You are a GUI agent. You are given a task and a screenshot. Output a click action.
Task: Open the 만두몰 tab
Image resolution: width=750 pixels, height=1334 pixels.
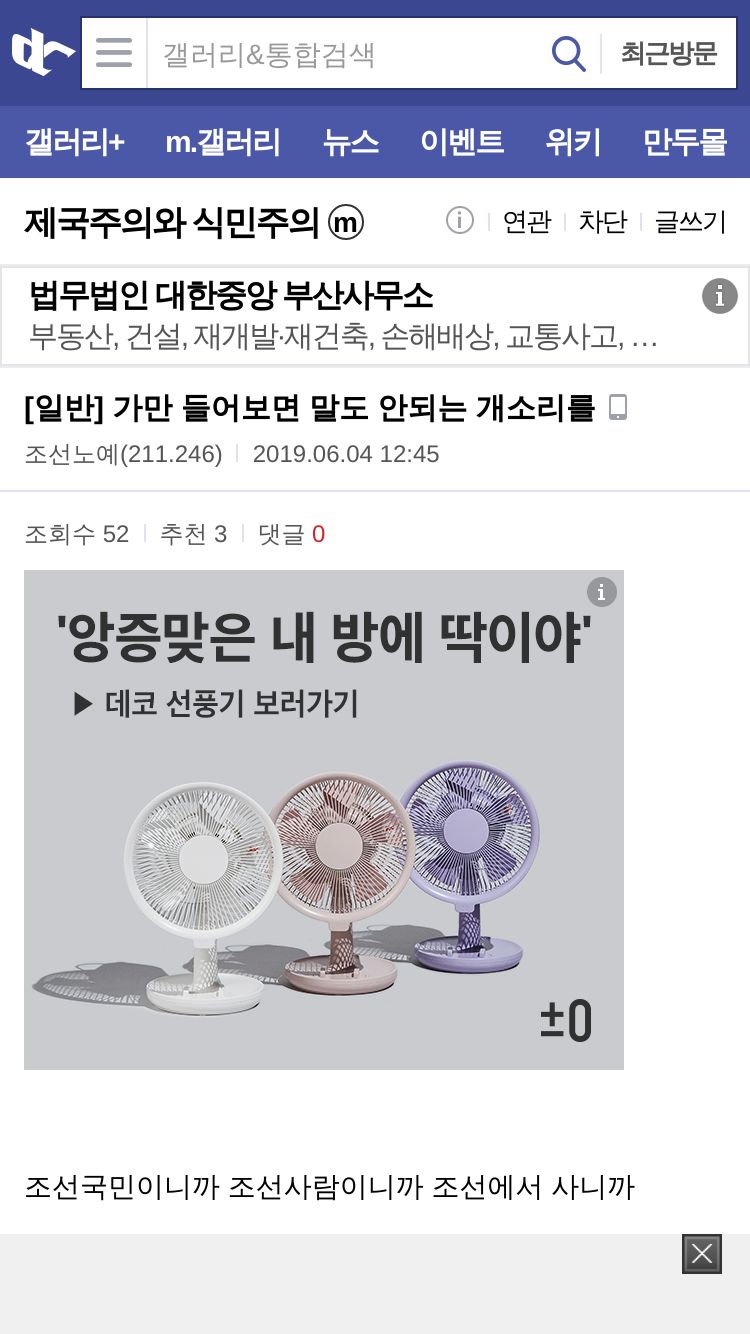[685, 142]
